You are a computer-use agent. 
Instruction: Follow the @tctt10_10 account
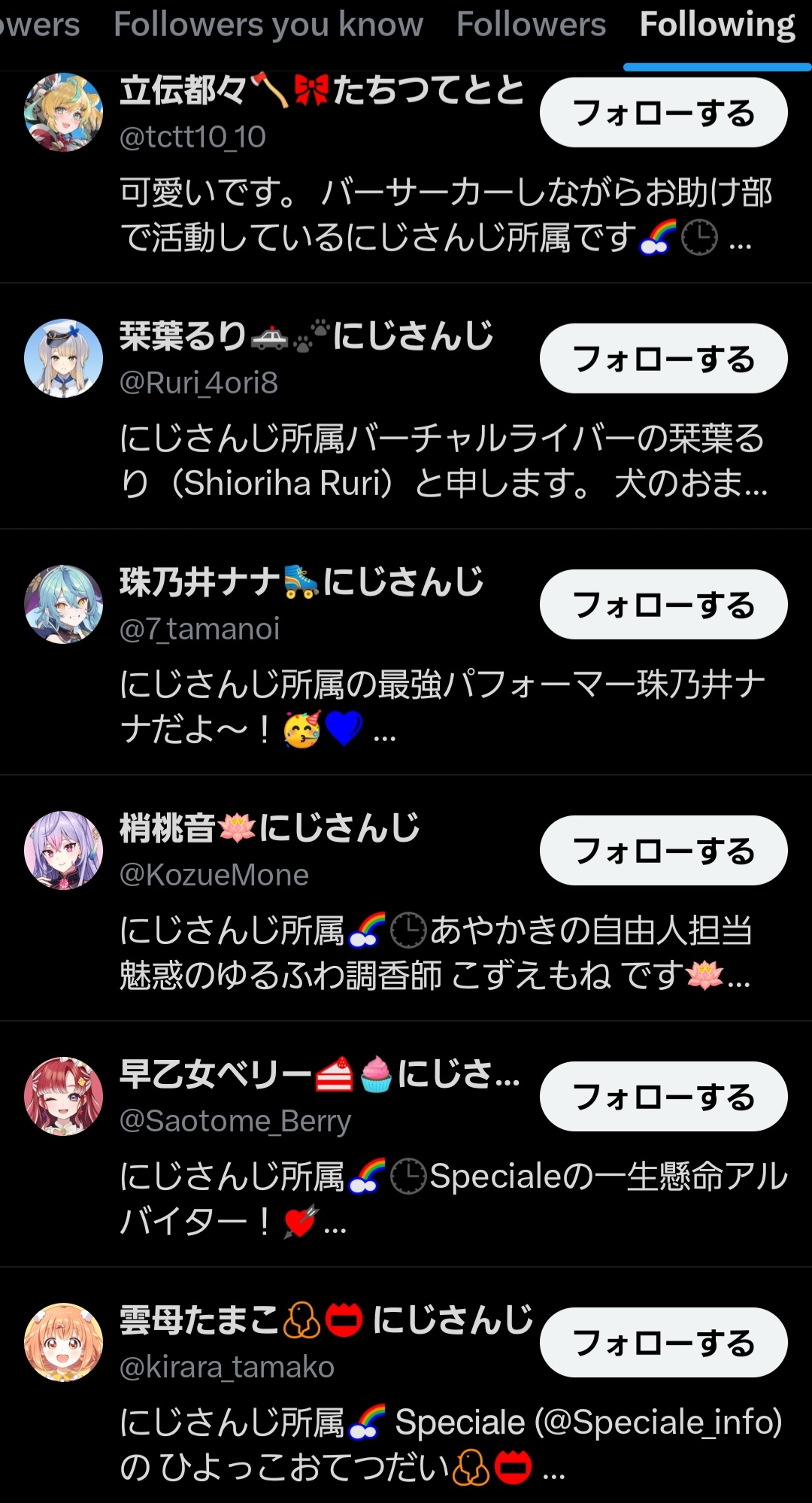[x=663, y=113]
